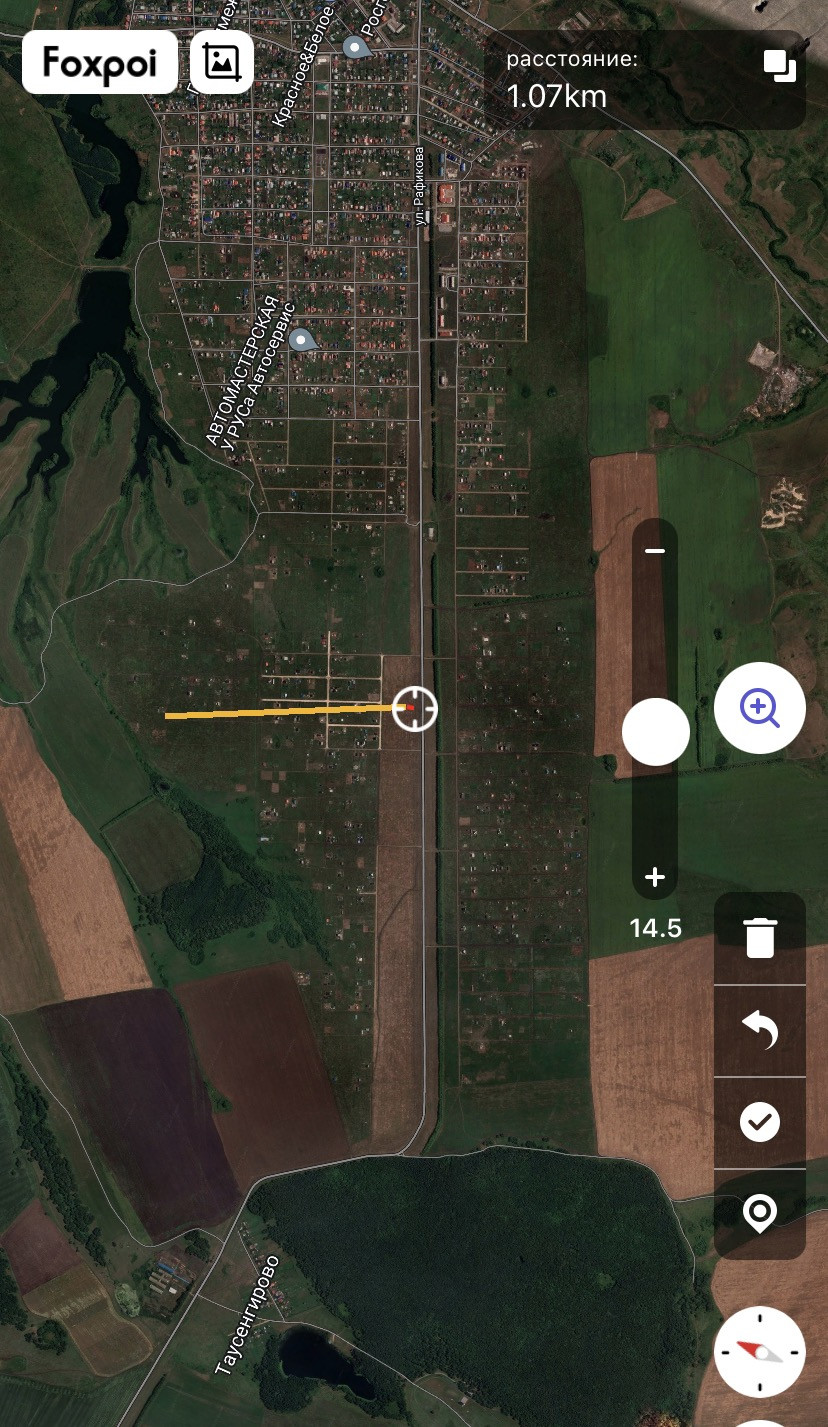Viewport: 828px width, 1427px height.
Task: Open the Автомастерская у Руса Автосервис pin
Action: coord(302,341)
